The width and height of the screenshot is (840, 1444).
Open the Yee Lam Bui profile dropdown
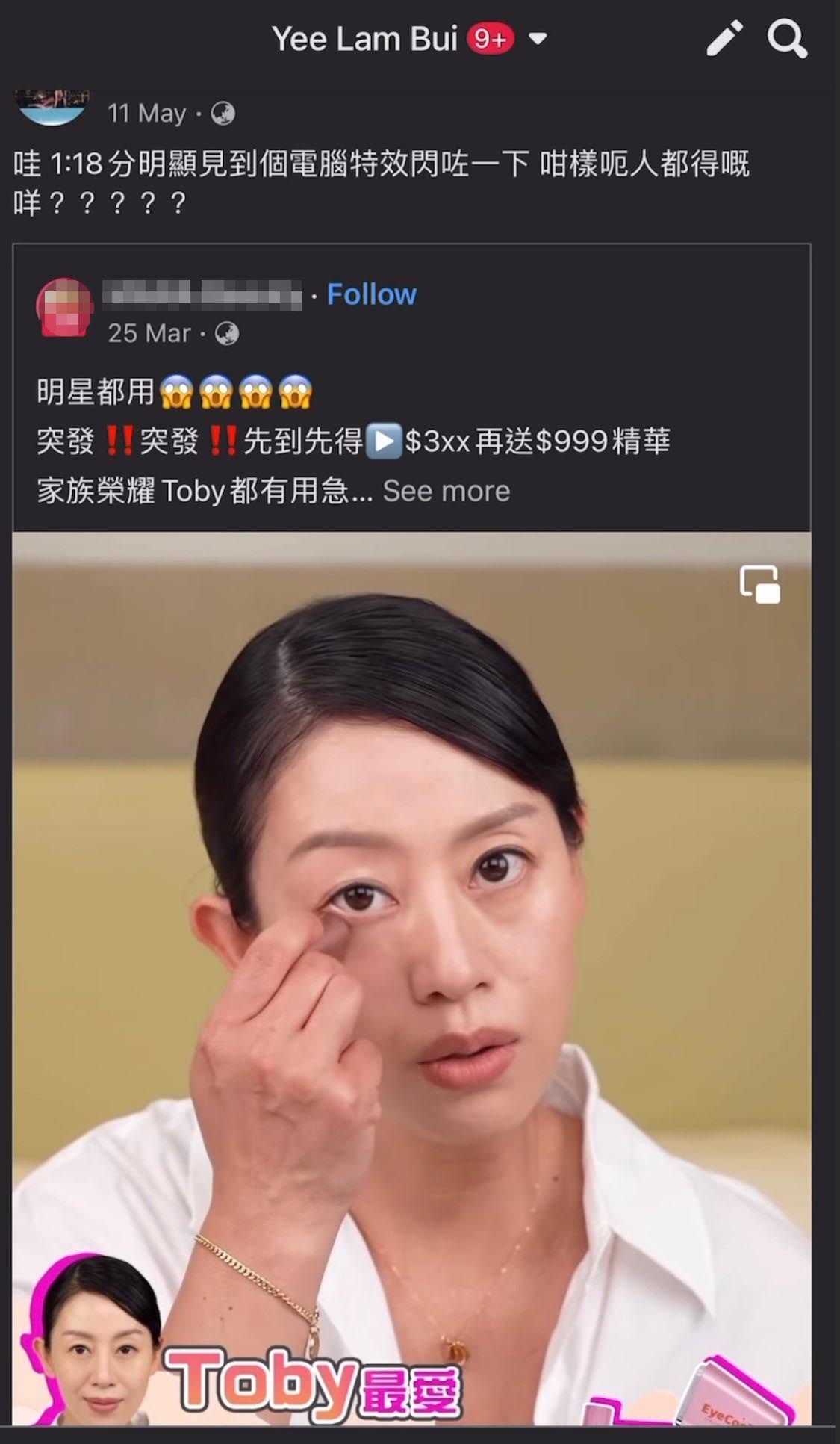pos(538,39)
